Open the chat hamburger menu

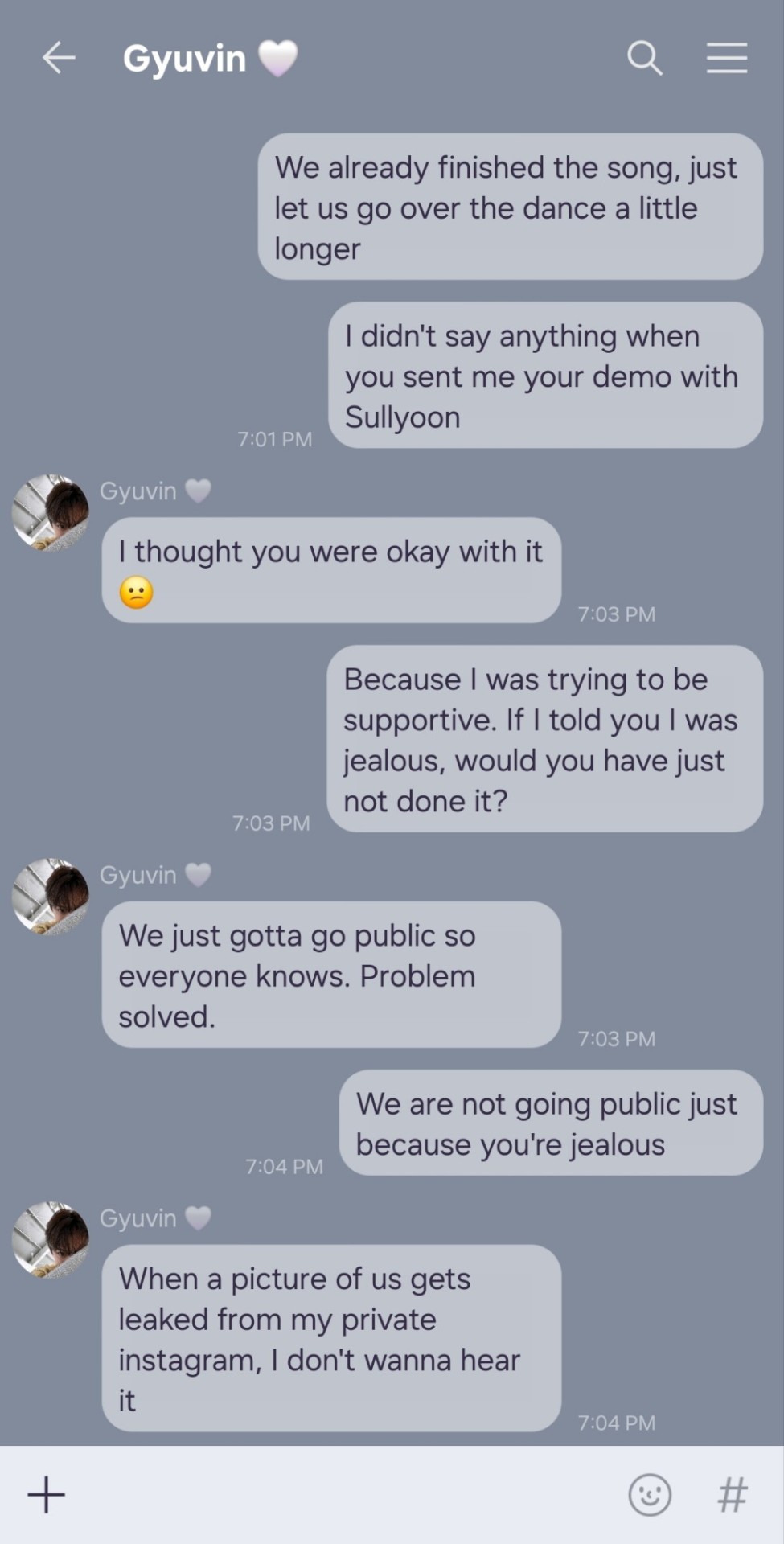(727, 58)
